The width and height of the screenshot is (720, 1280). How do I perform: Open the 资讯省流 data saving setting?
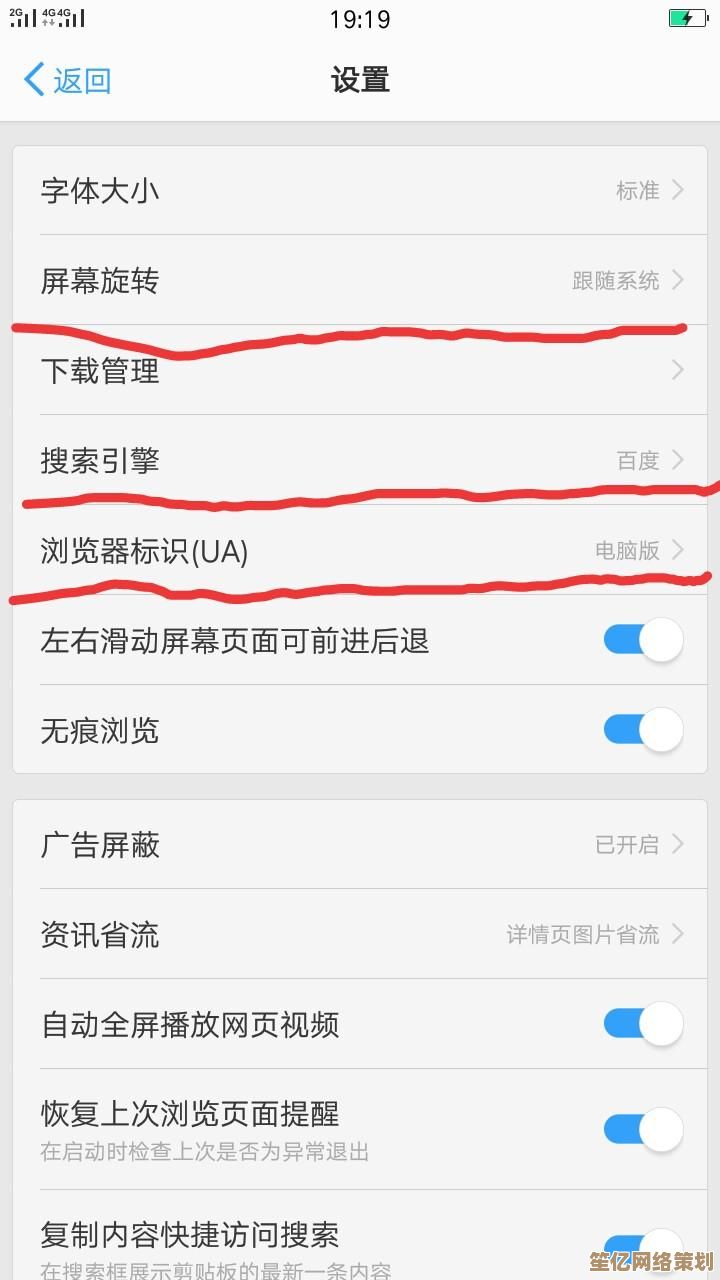tap(360, 935)
